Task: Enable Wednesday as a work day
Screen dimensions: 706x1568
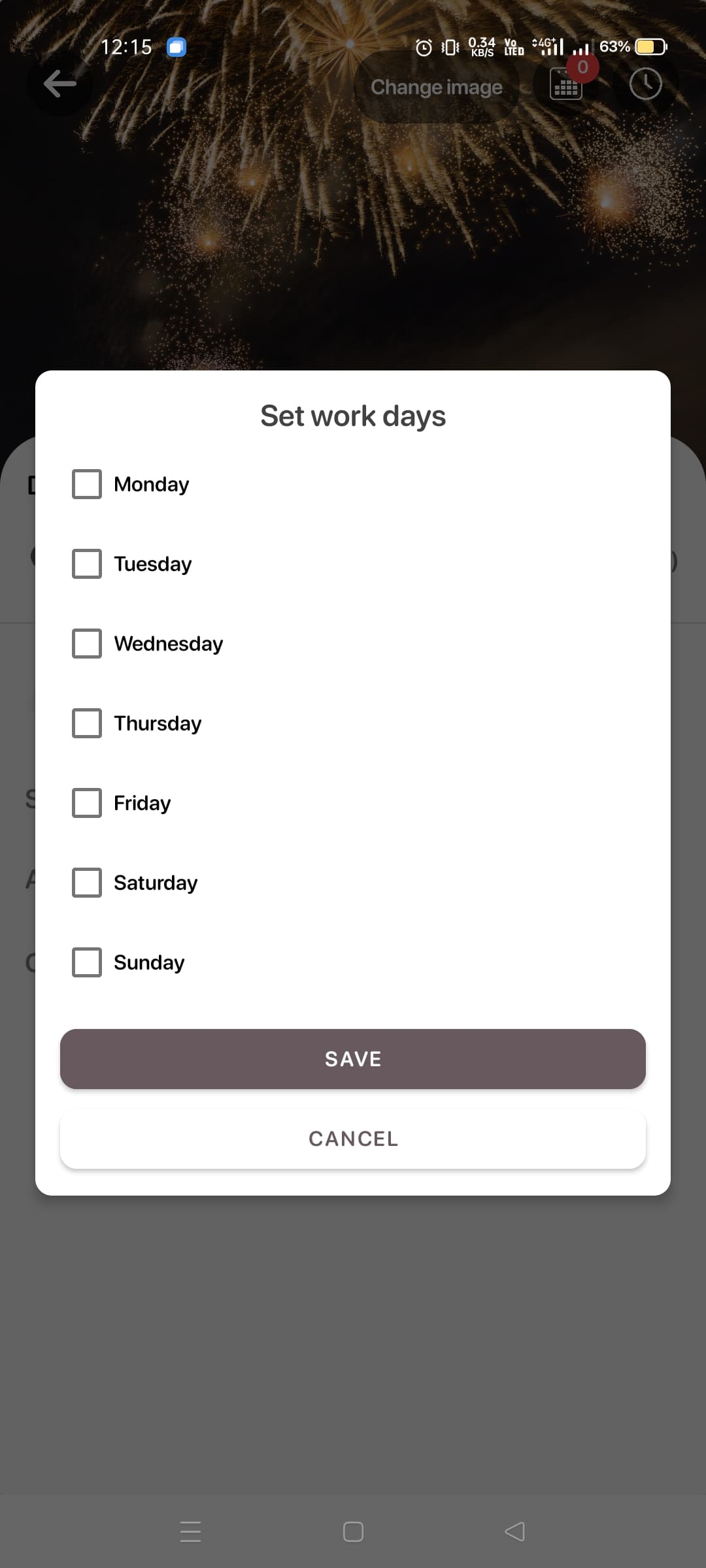Action: tap(87, 644)
